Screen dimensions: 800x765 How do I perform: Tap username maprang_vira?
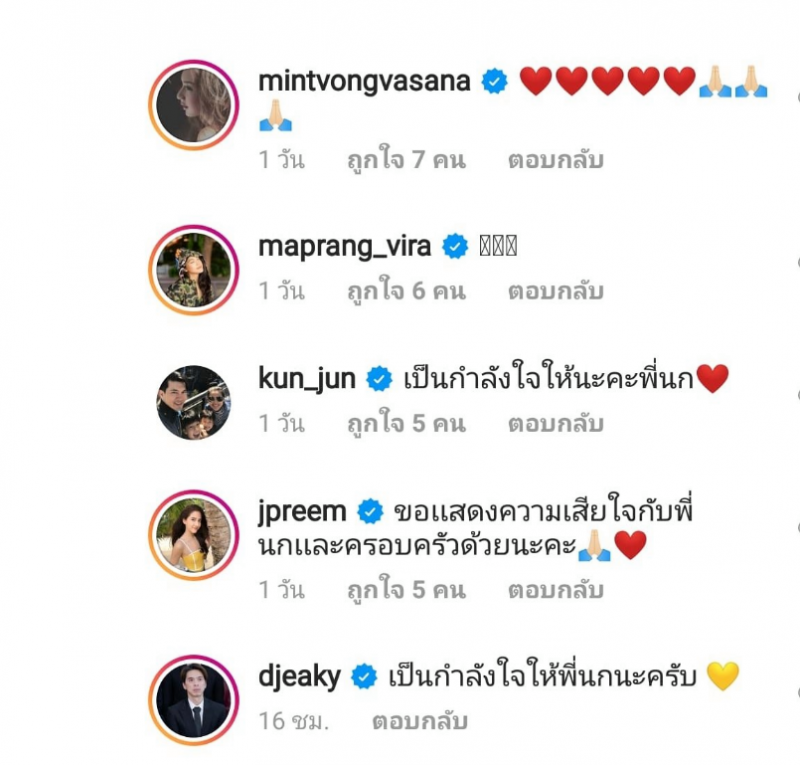click(x=345, y=245)
